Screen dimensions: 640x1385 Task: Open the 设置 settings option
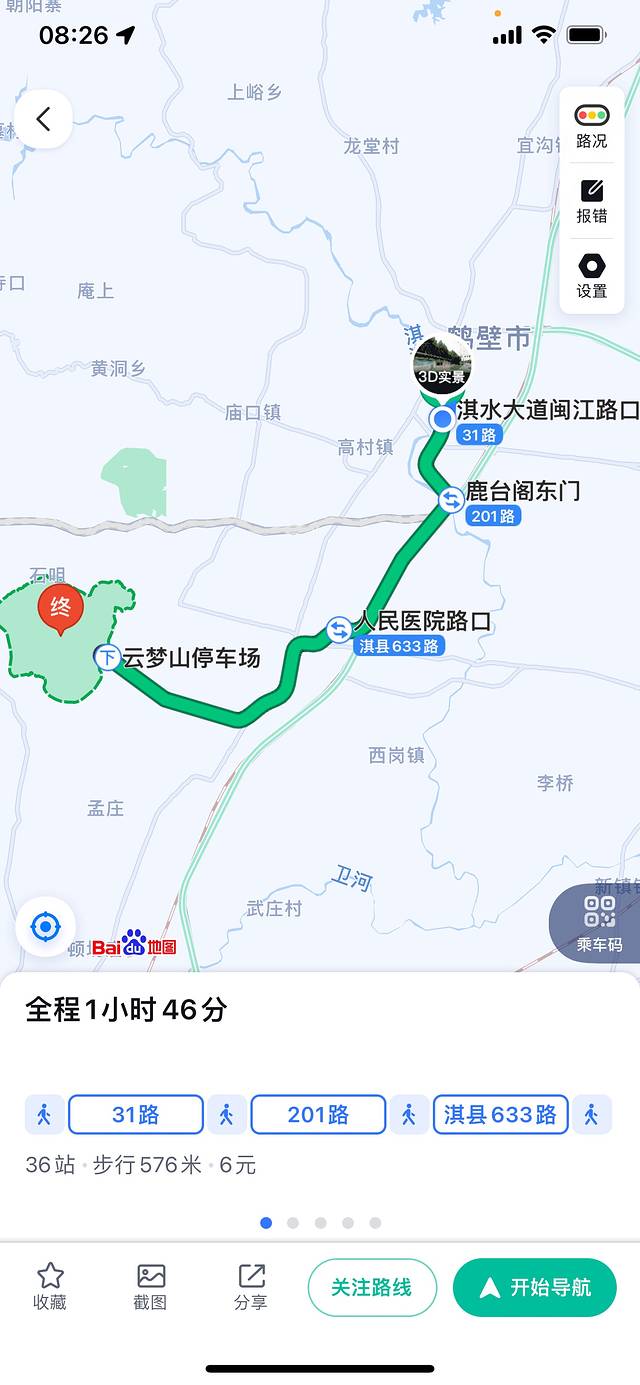tap(591, 276)
